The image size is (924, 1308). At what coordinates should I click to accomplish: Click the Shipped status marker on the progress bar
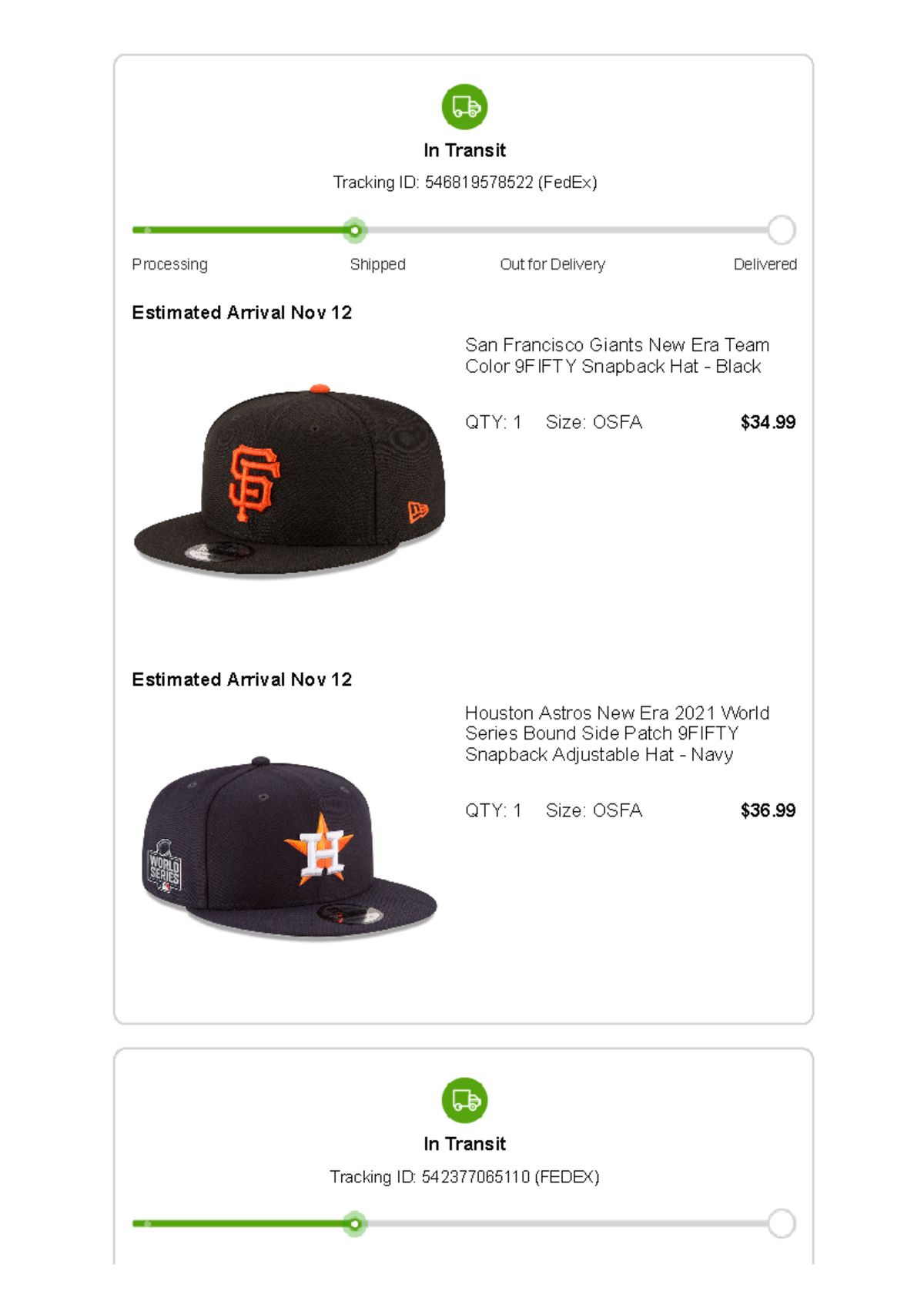(355, 230)
